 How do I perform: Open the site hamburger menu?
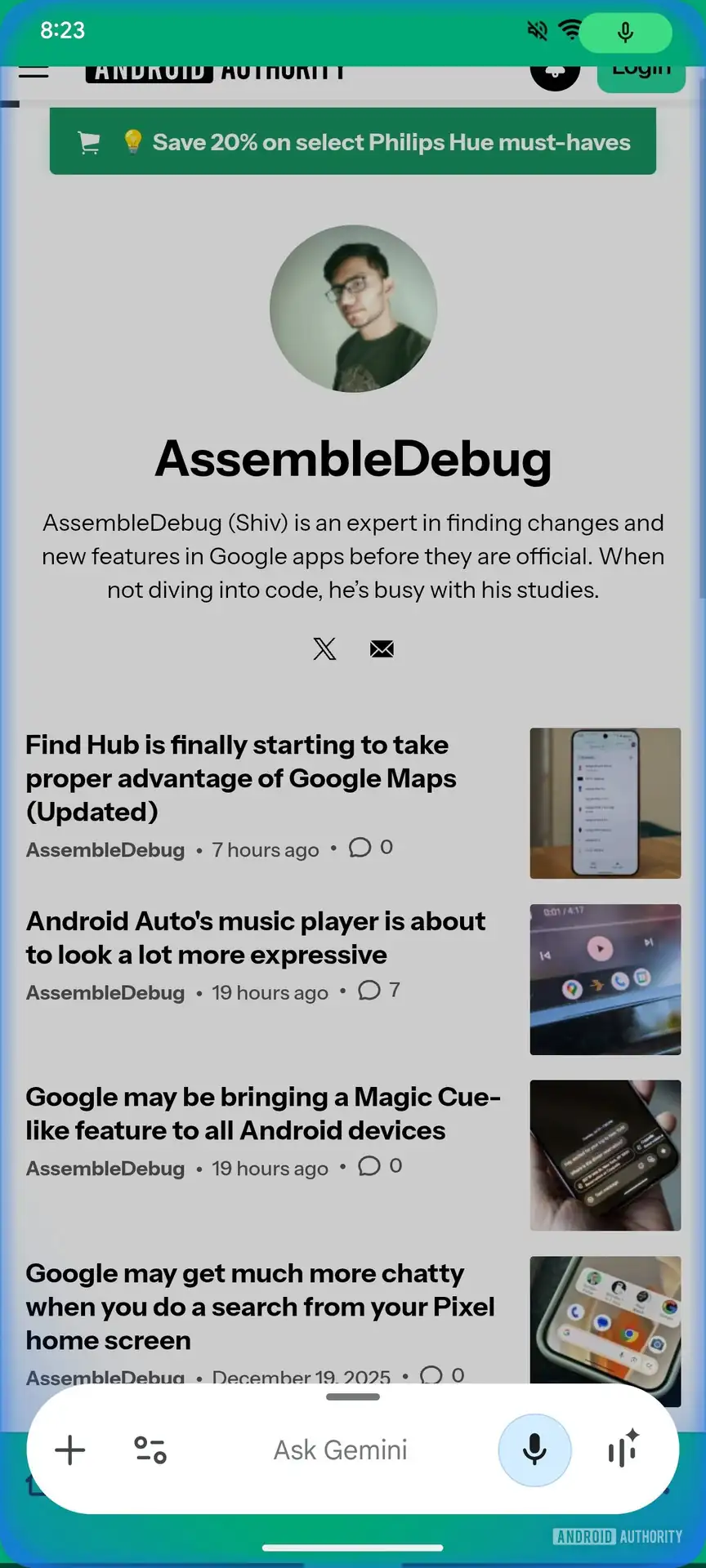pos(34,71)
